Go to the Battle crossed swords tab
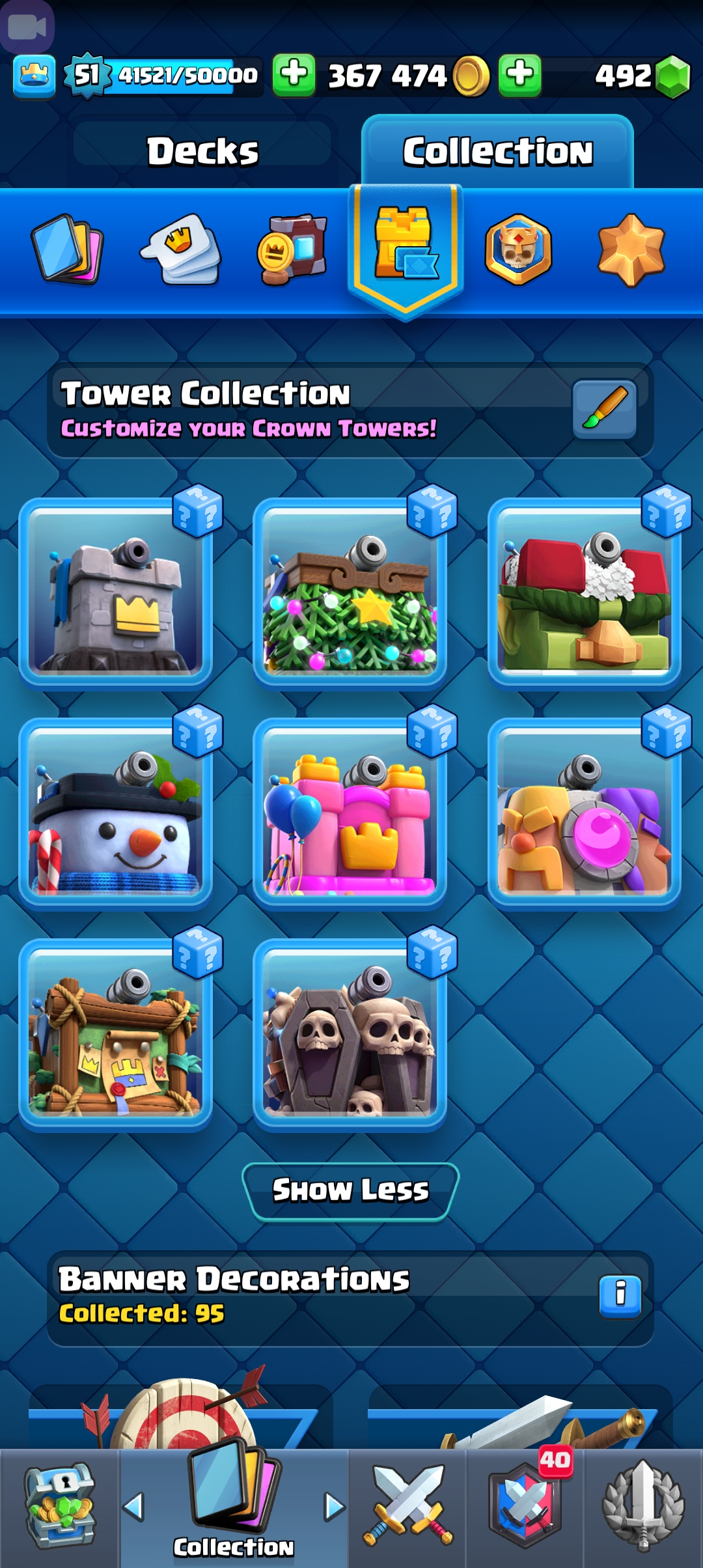The height and width of the screenshot is (1568, 703). tap(408, 1505)
